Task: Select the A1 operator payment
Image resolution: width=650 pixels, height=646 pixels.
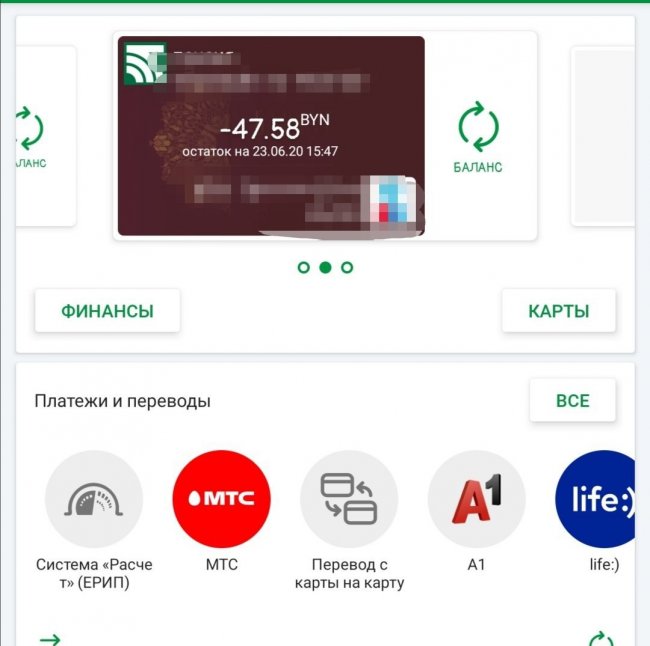Action: point(476,499)
